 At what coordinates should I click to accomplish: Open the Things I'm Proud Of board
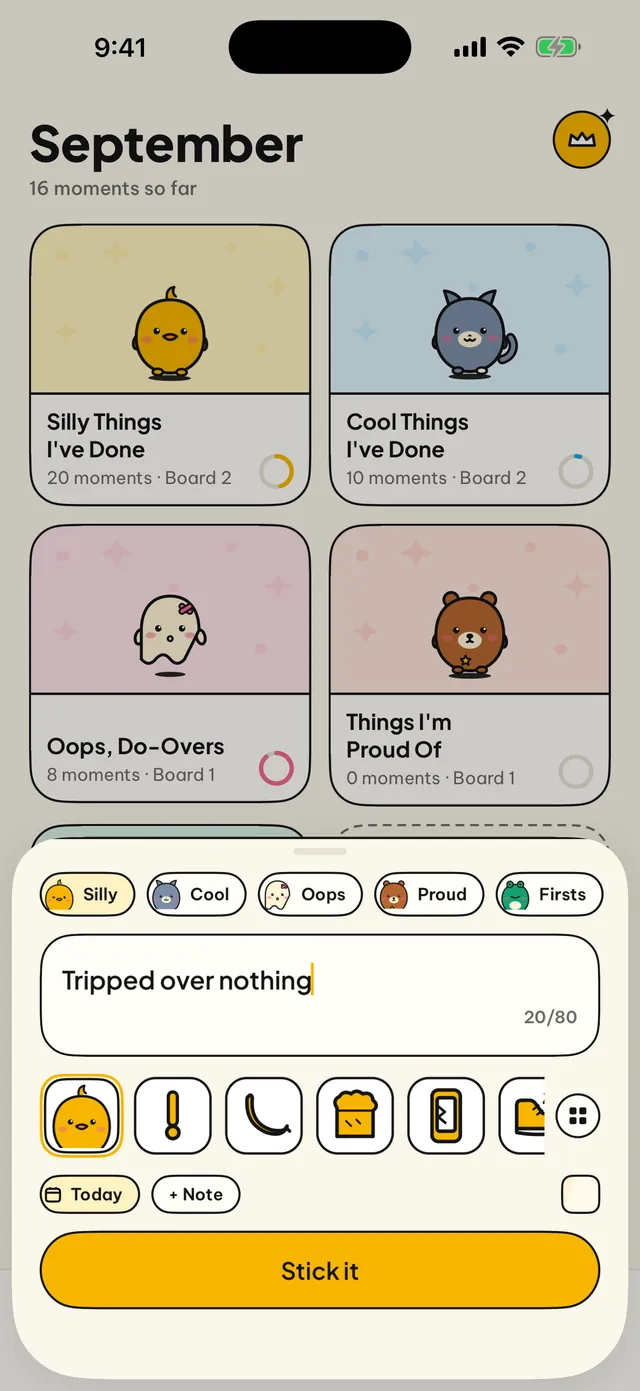click(470, 665)
